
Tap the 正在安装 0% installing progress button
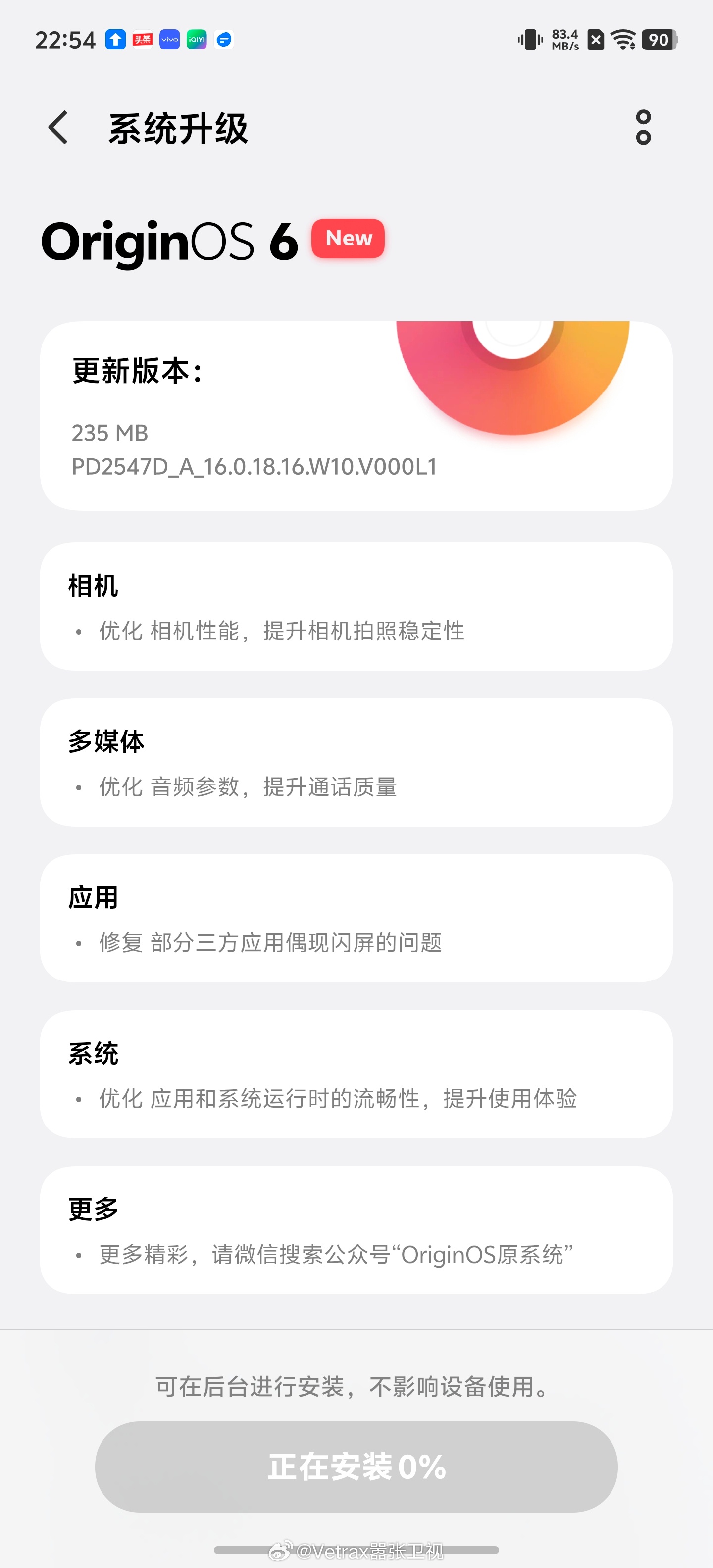[x=356, y=1467]
